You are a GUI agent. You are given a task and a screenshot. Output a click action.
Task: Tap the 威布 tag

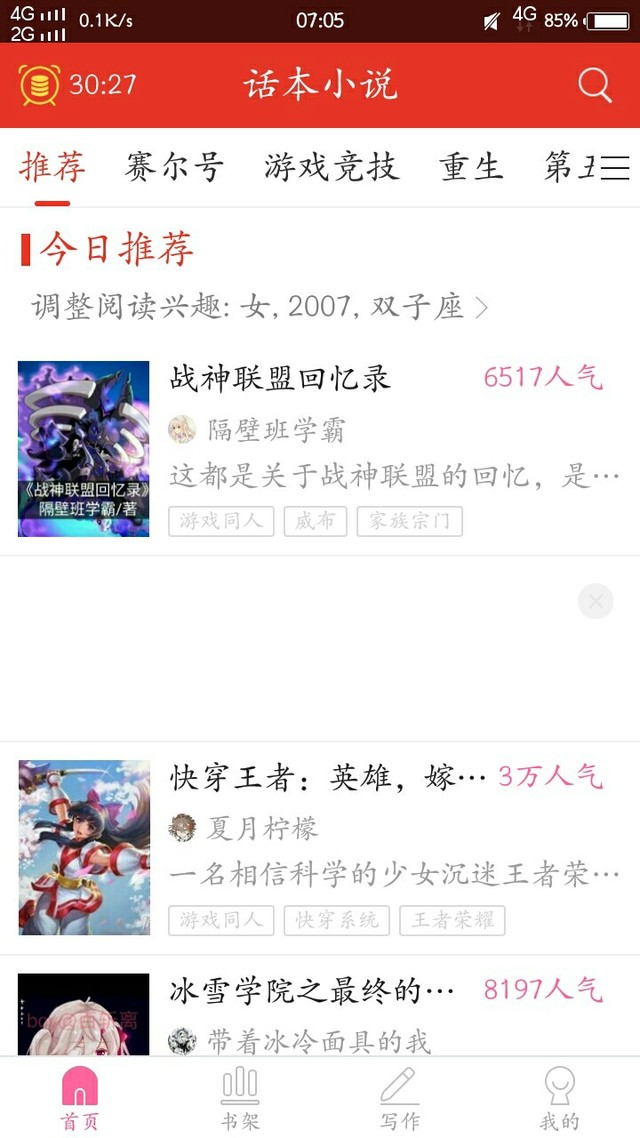click(x=315, y=521)
